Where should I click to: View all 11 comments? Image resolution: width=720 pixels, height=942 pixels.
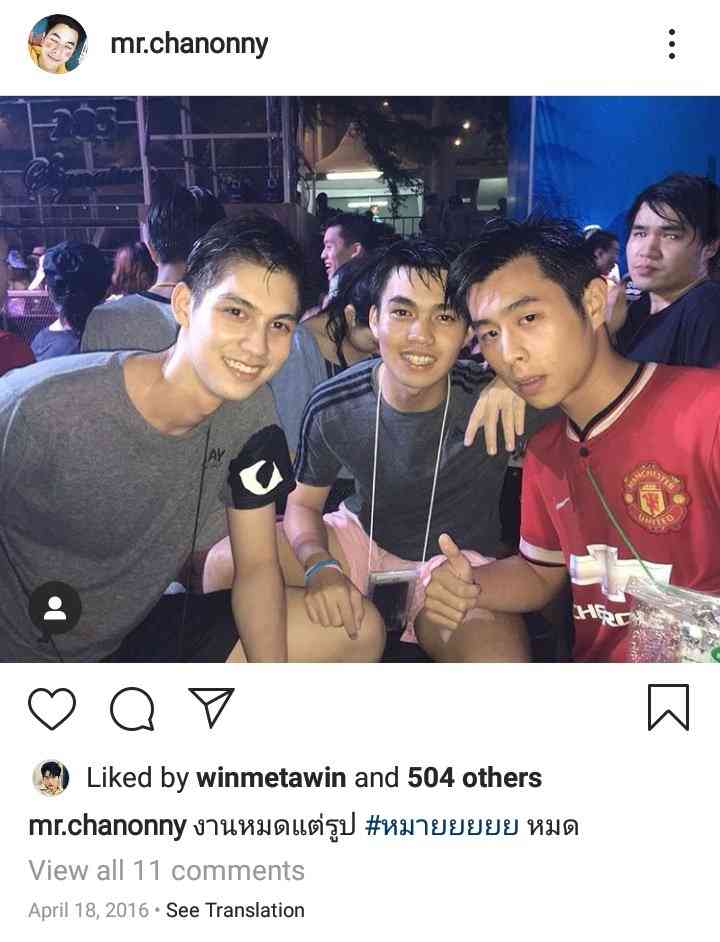pyautogui.click(x=166, y=870)
